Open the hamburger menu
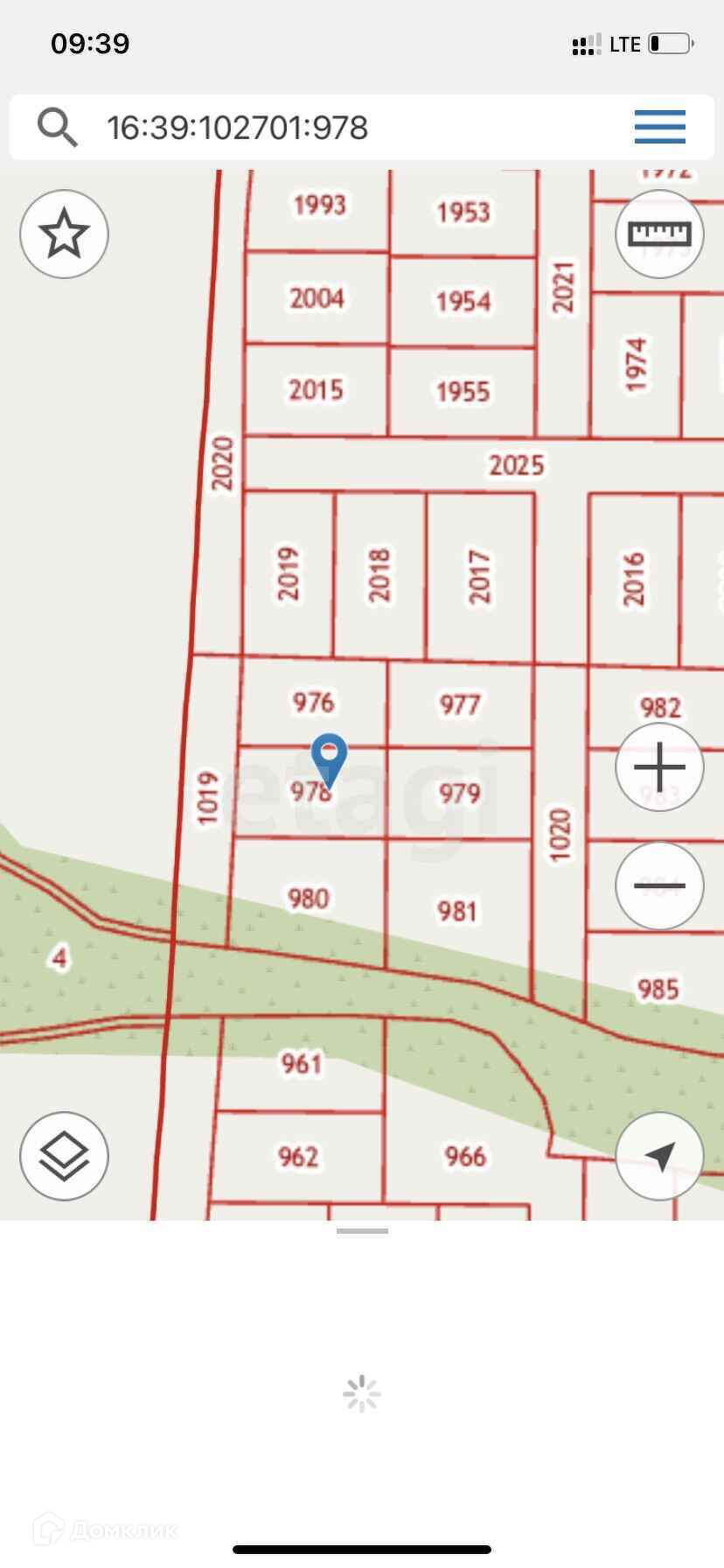 coord(659,127)
